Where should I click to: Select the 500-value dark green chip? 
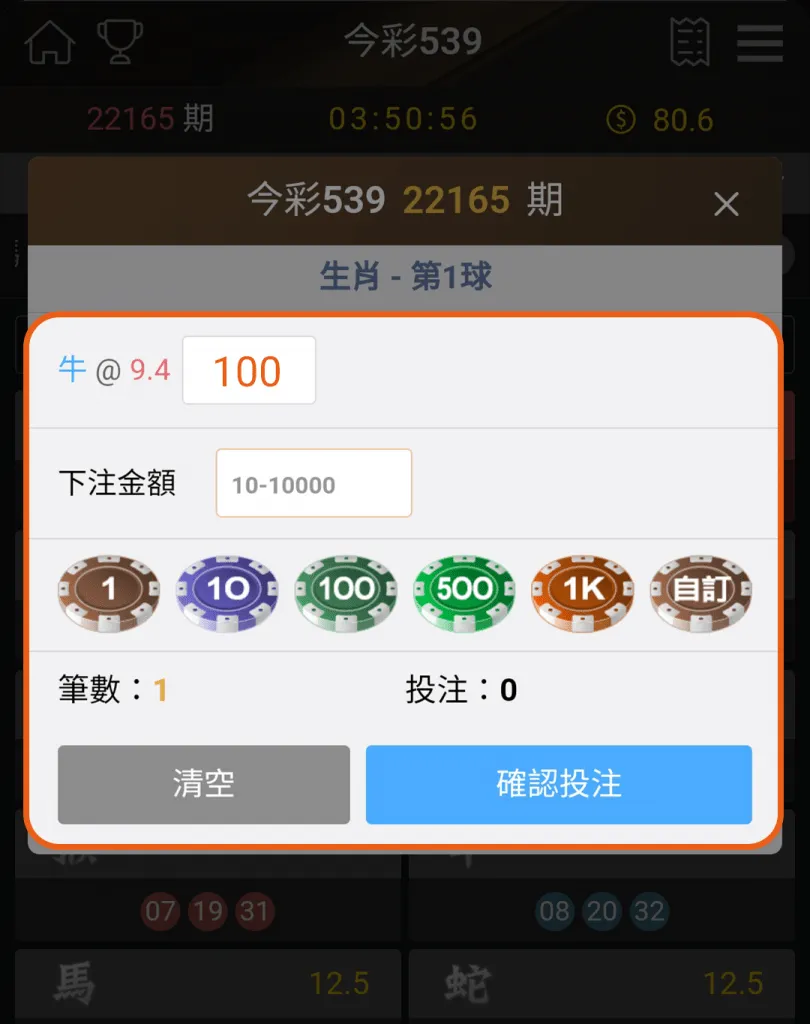(464, 592)
